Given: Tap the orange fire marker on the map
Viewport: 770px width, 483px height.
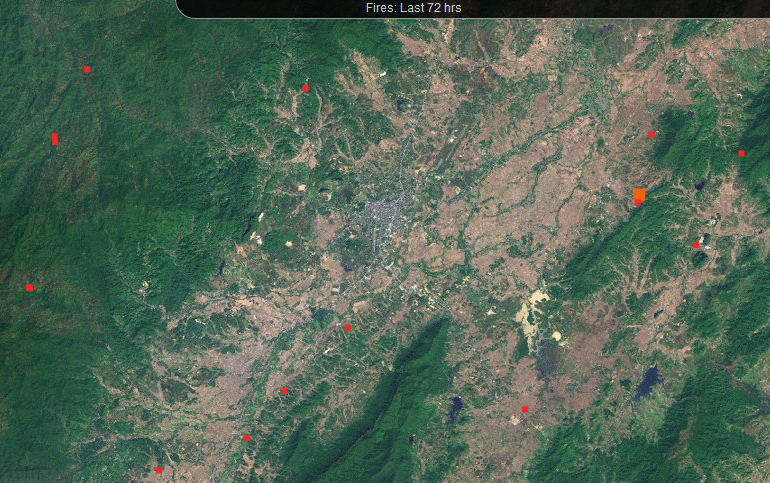Looking at the screenshot, I should click(639, 194).
